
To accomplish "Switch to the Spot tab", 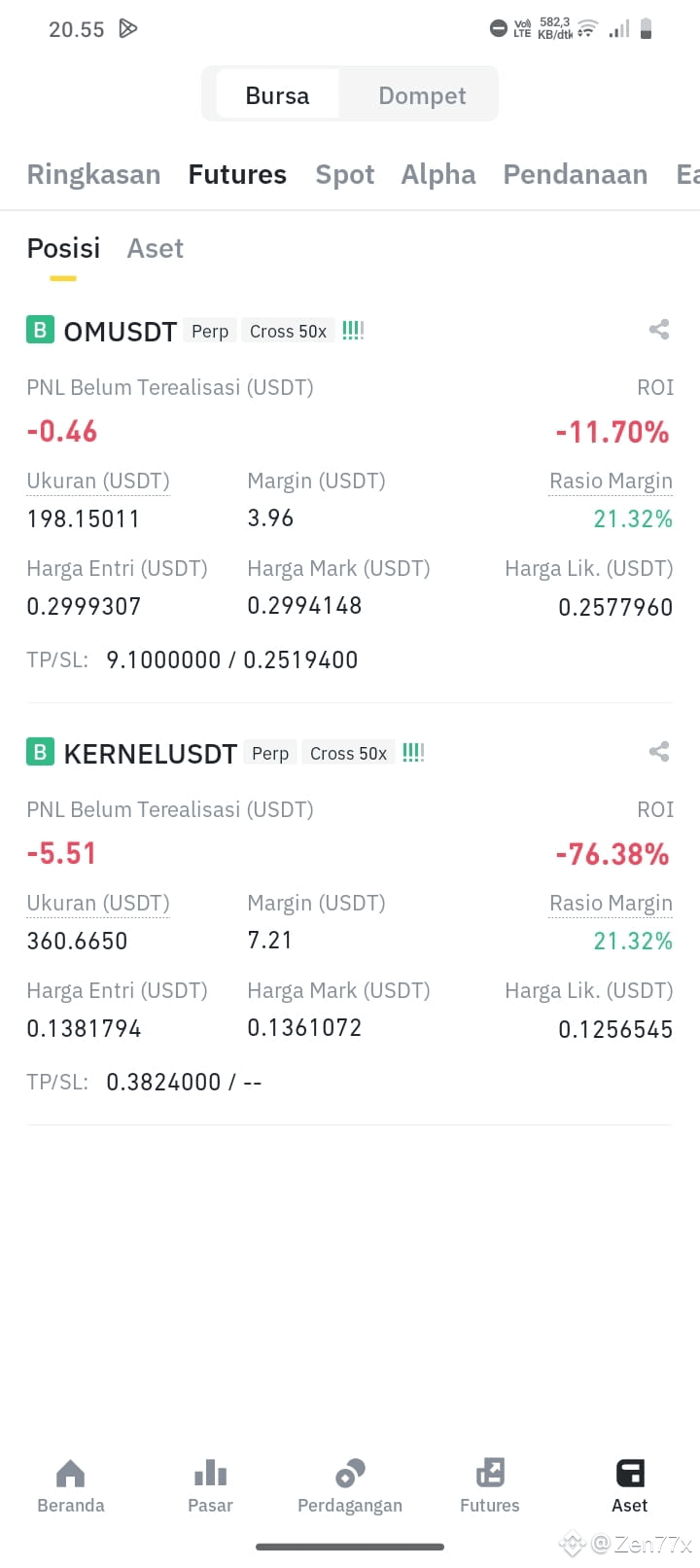I will [x=344, y=174].
